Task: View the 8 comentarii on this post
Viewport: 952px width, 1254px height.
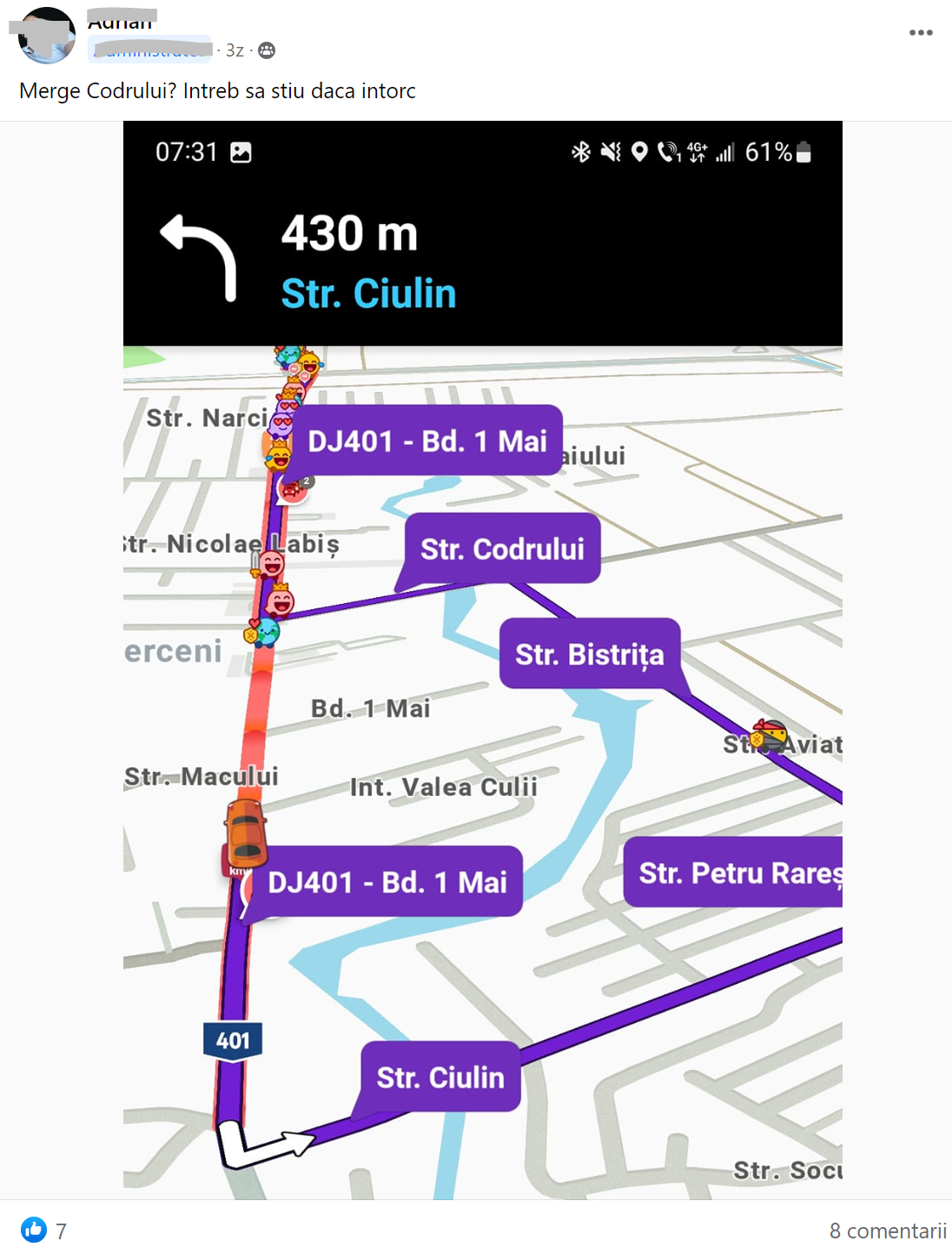Action: click(887, 1231)
